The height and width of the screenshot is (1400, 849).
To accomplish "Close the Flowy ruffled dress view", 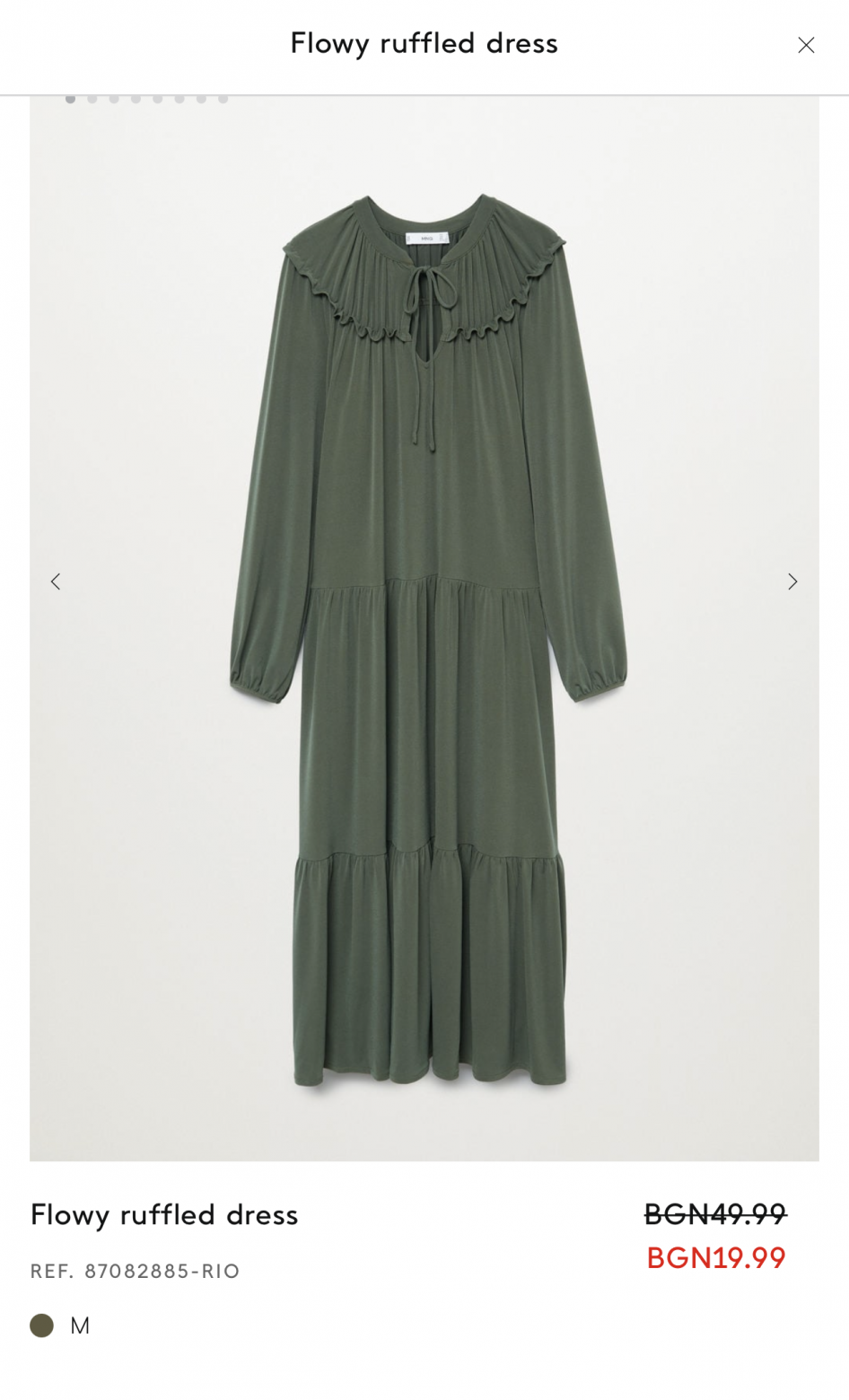I will (x=805, y=45).
